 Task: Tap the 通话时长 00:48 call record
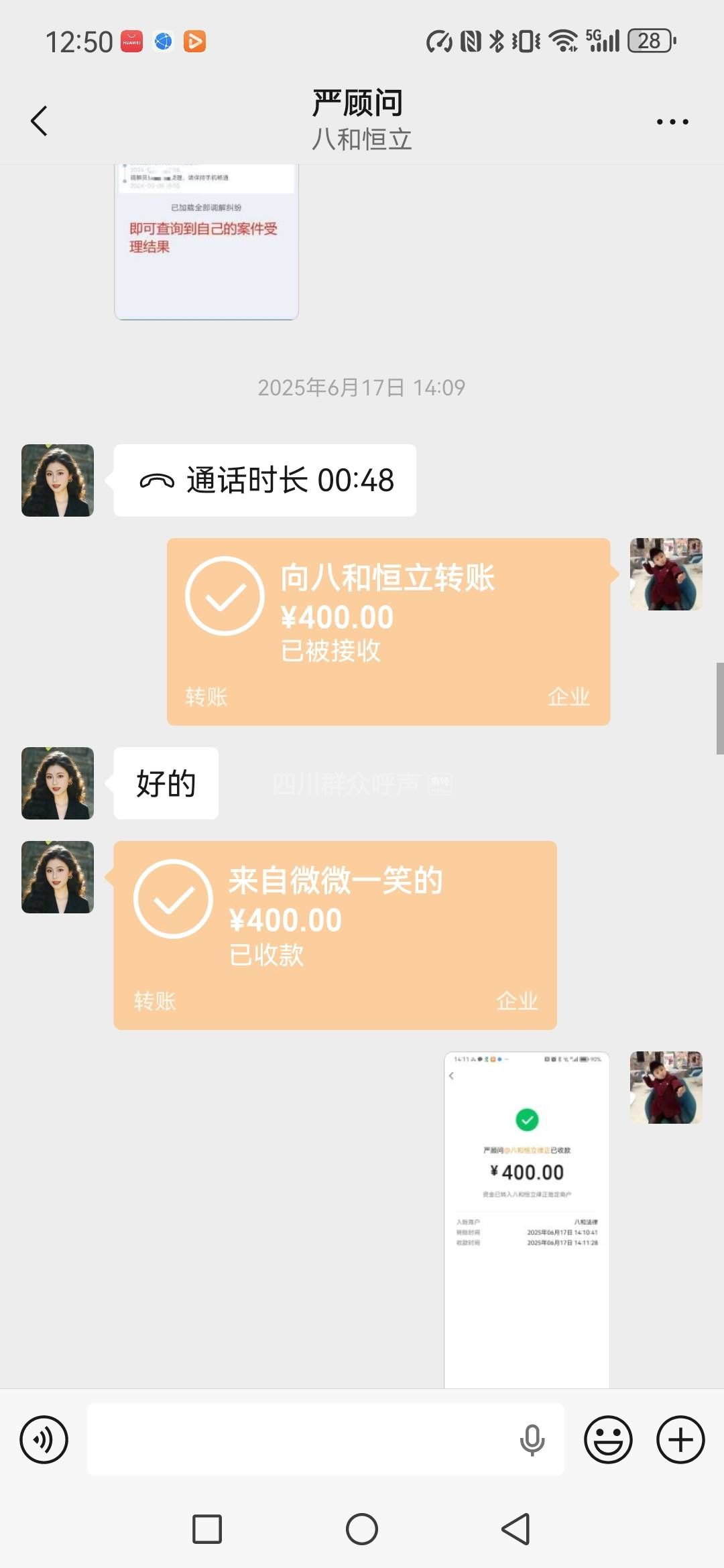[x=265, y=480]
